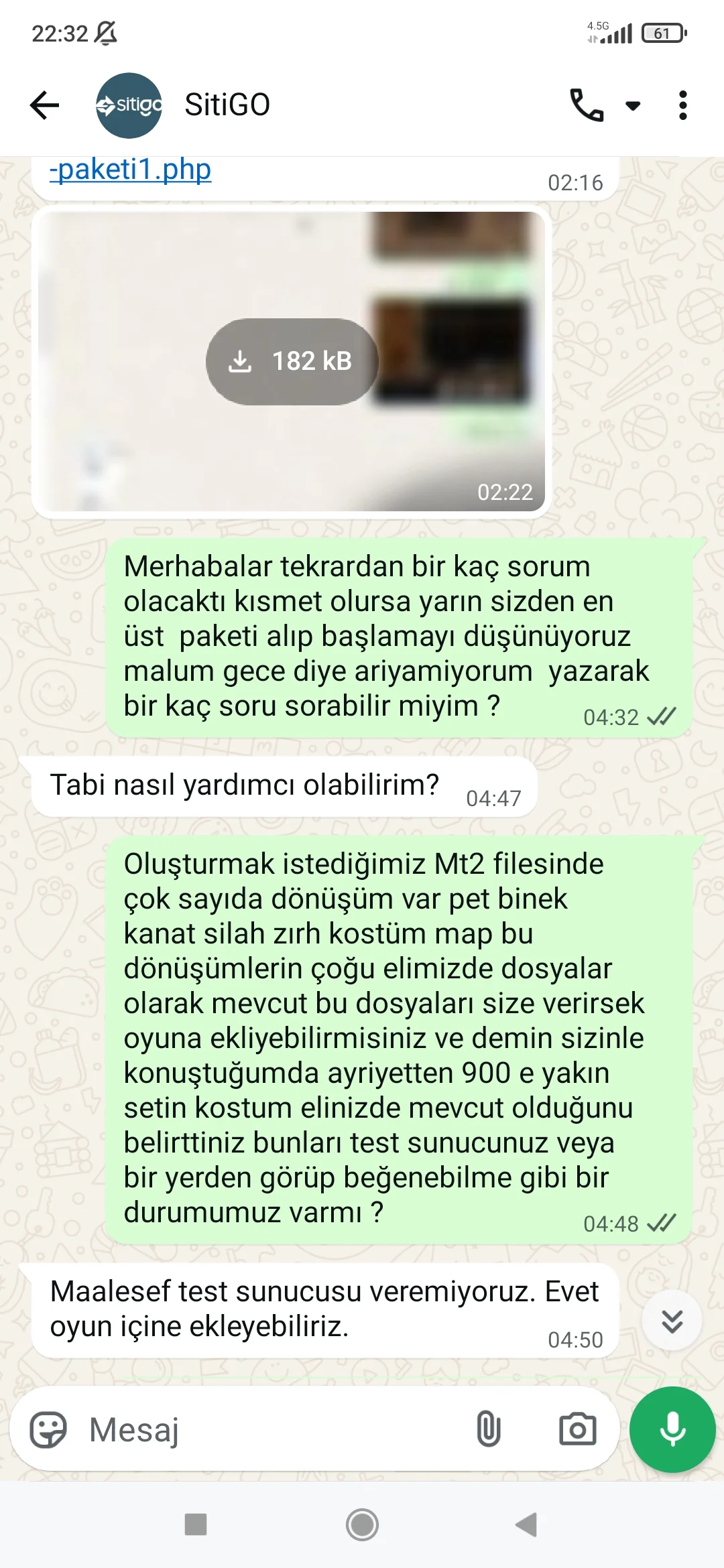Attach a file with paperclip icon

488,1429
